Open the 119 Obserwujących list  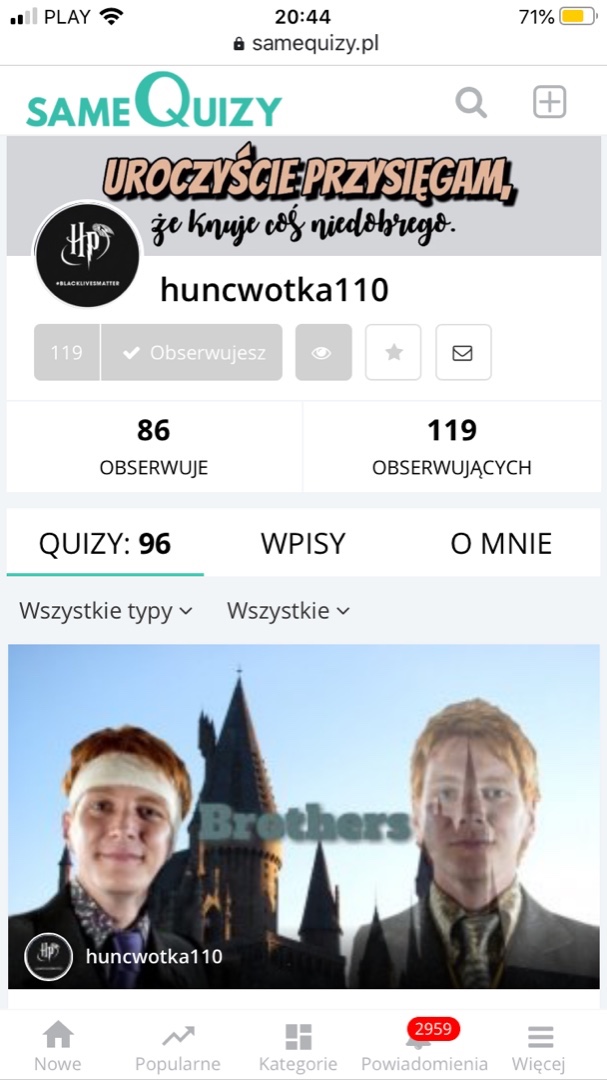click(452, 446)
